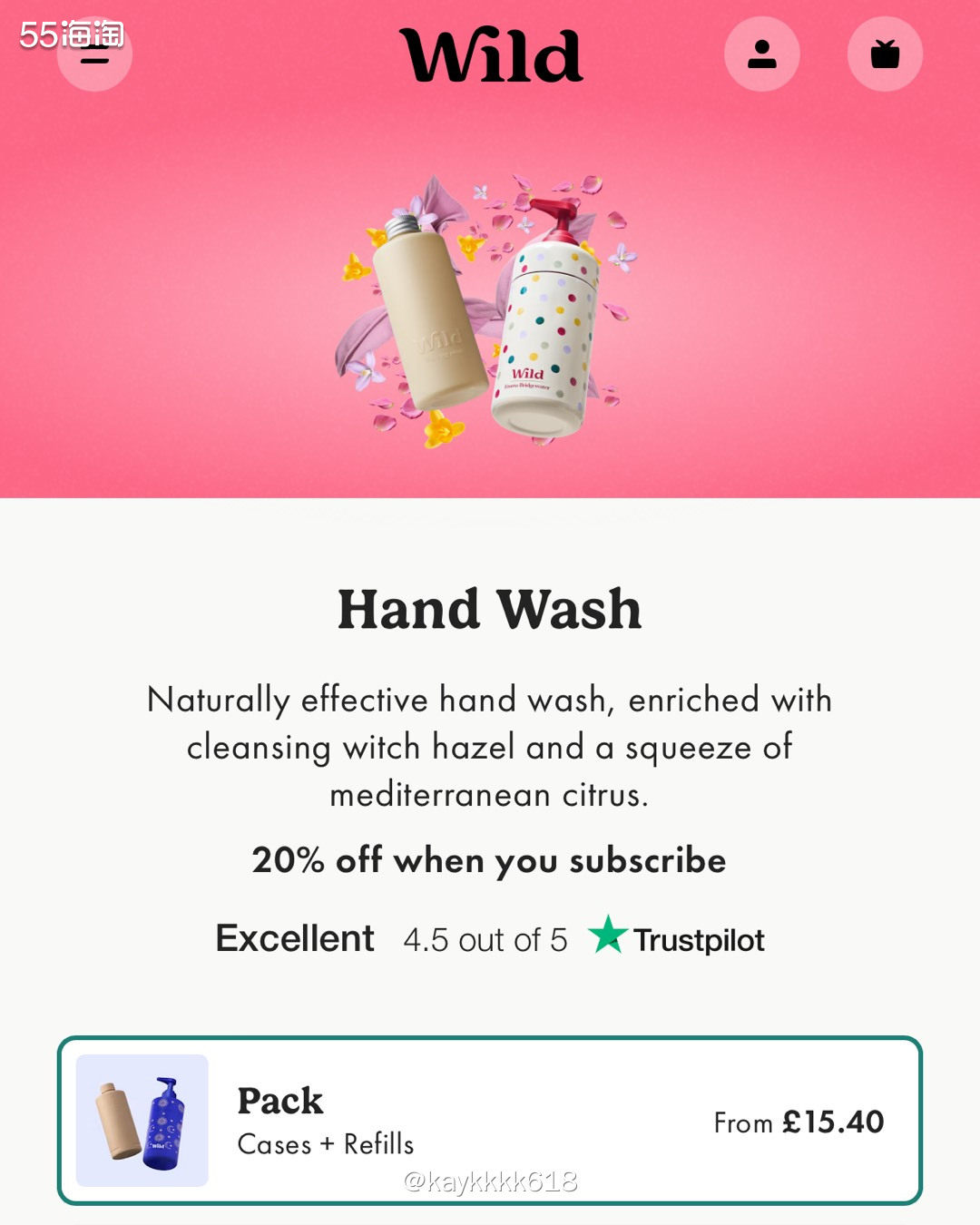Open the hamburger menu
This screenshot has width=980, height=1225.
pyautogui.click(x=94, y=54)
